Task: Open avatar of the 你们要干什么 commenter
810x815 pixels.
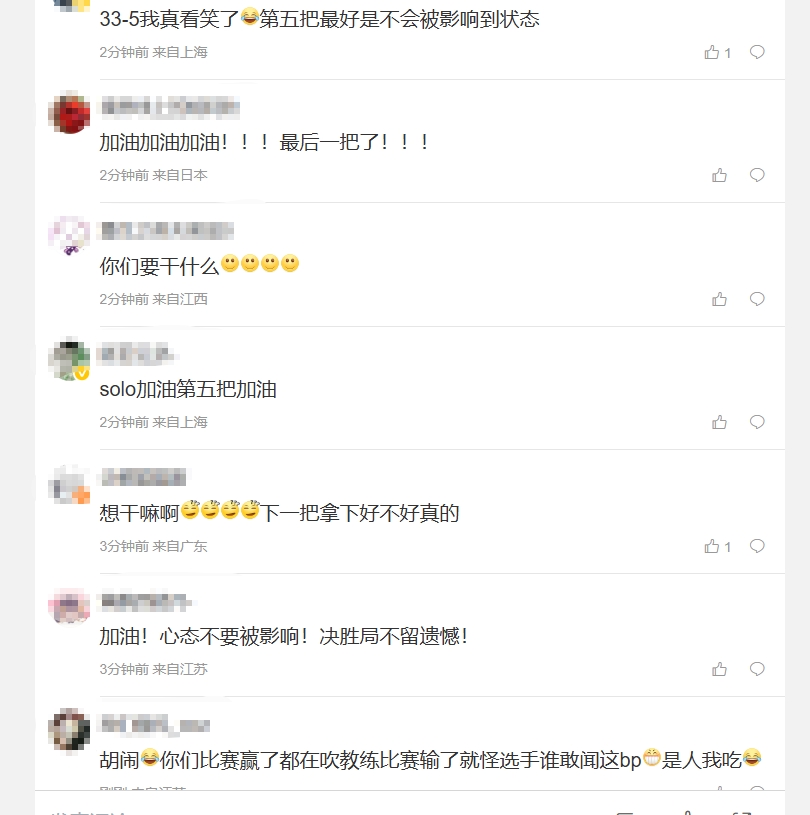Action: [69, 236]
